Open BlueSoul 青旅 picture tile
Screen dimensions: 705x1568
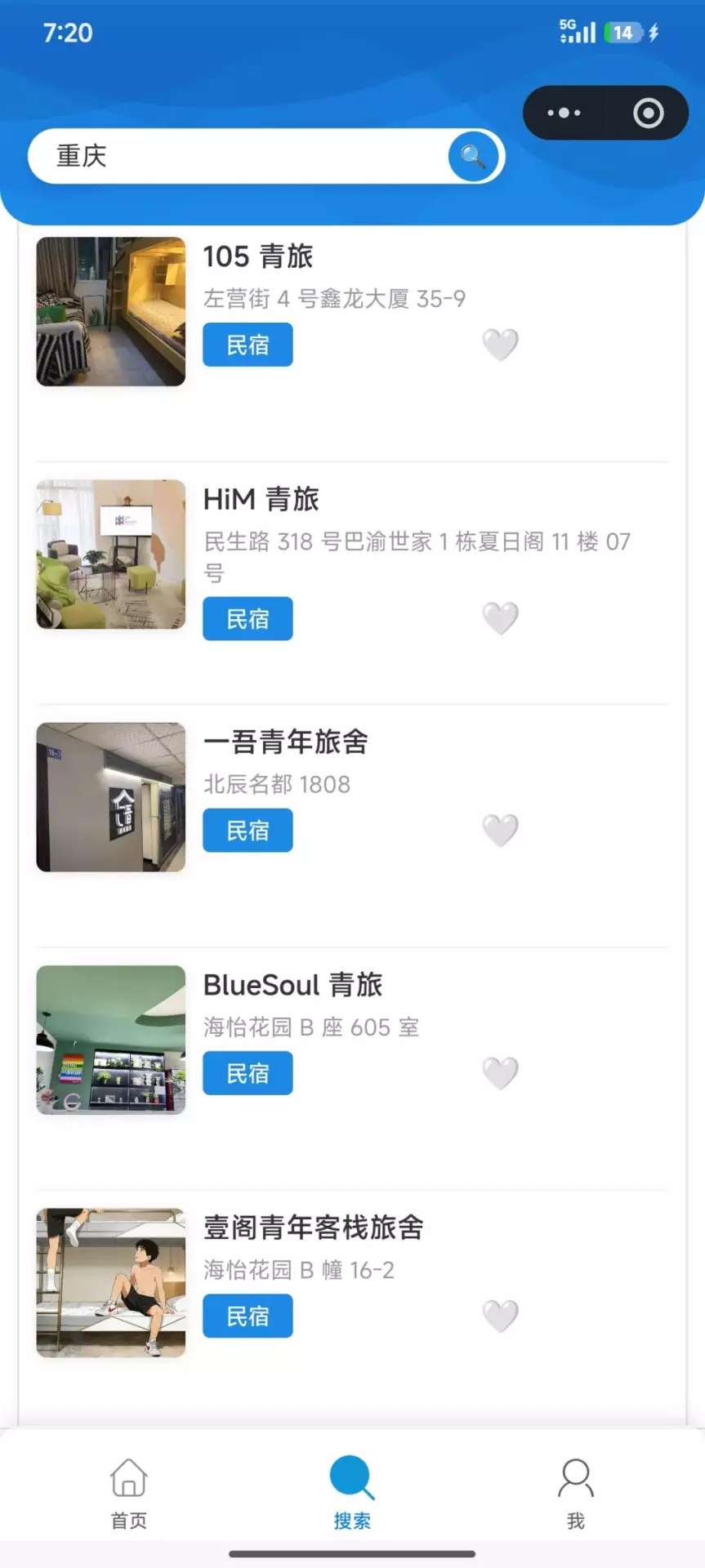coord(111,1040)
